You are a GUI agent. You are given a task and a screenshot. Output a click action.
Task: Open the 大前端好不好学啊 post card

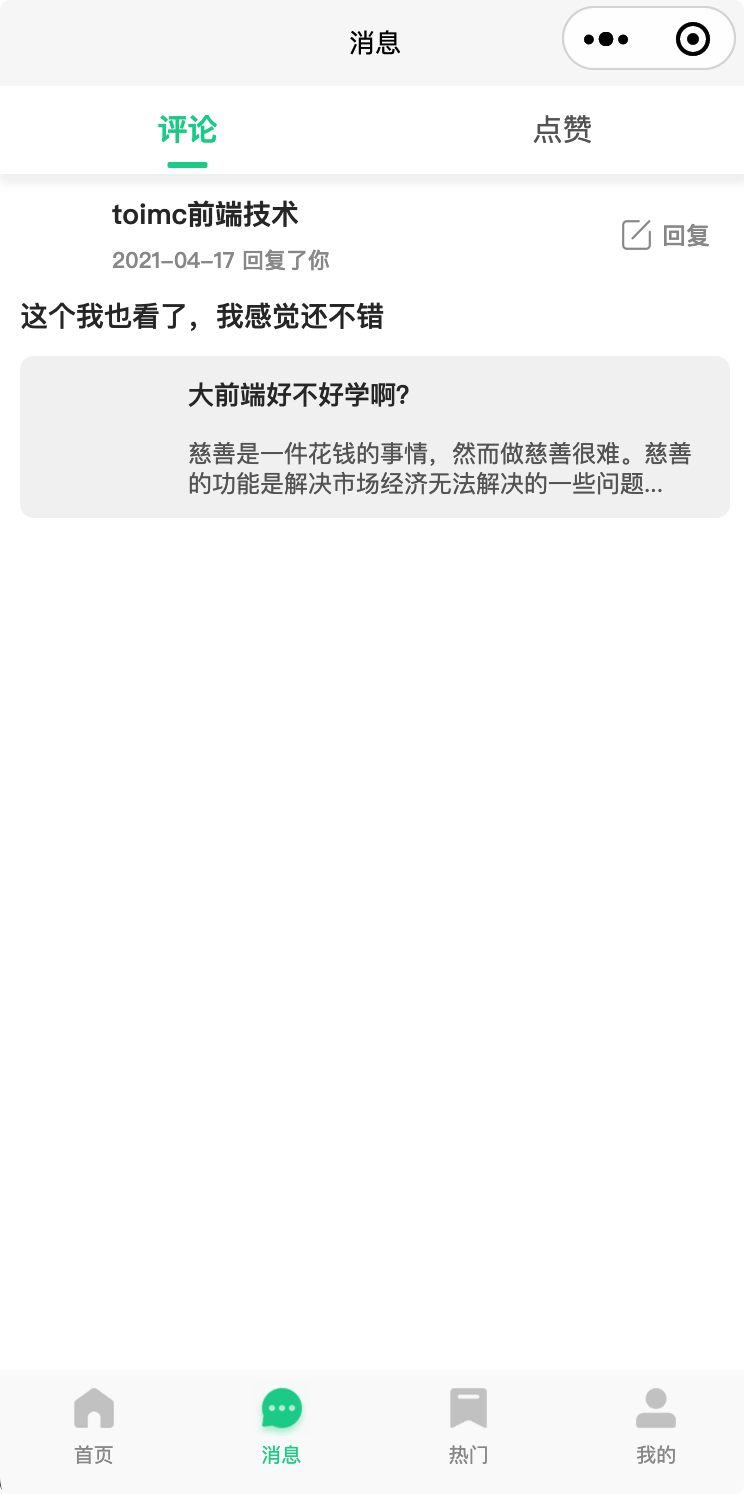pyautogui.click(x=374, y=437)
